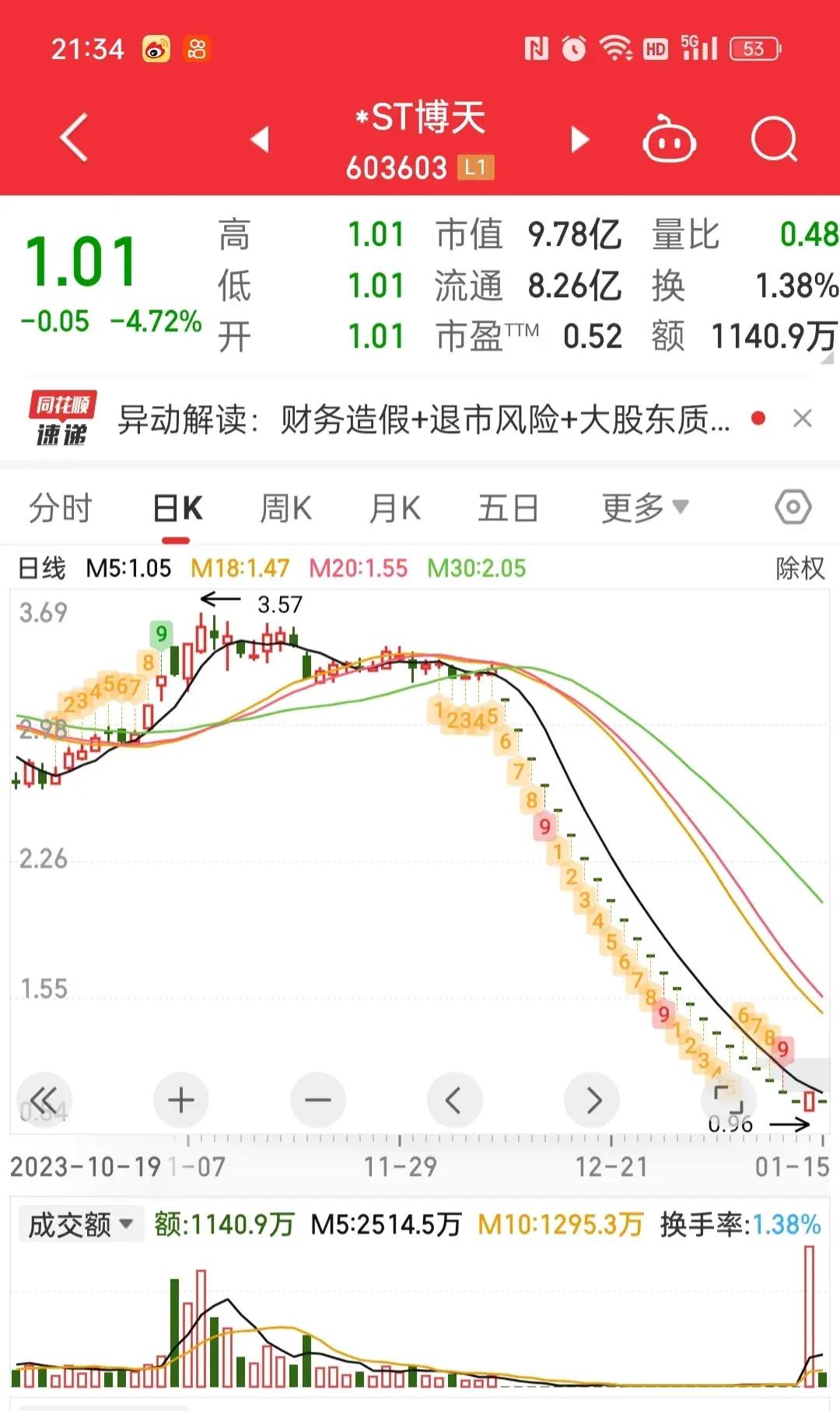Open stock search with the magnifier icon
This screenshot has height=1411, width=840.
pyautogui.click(x=772, y=140)
